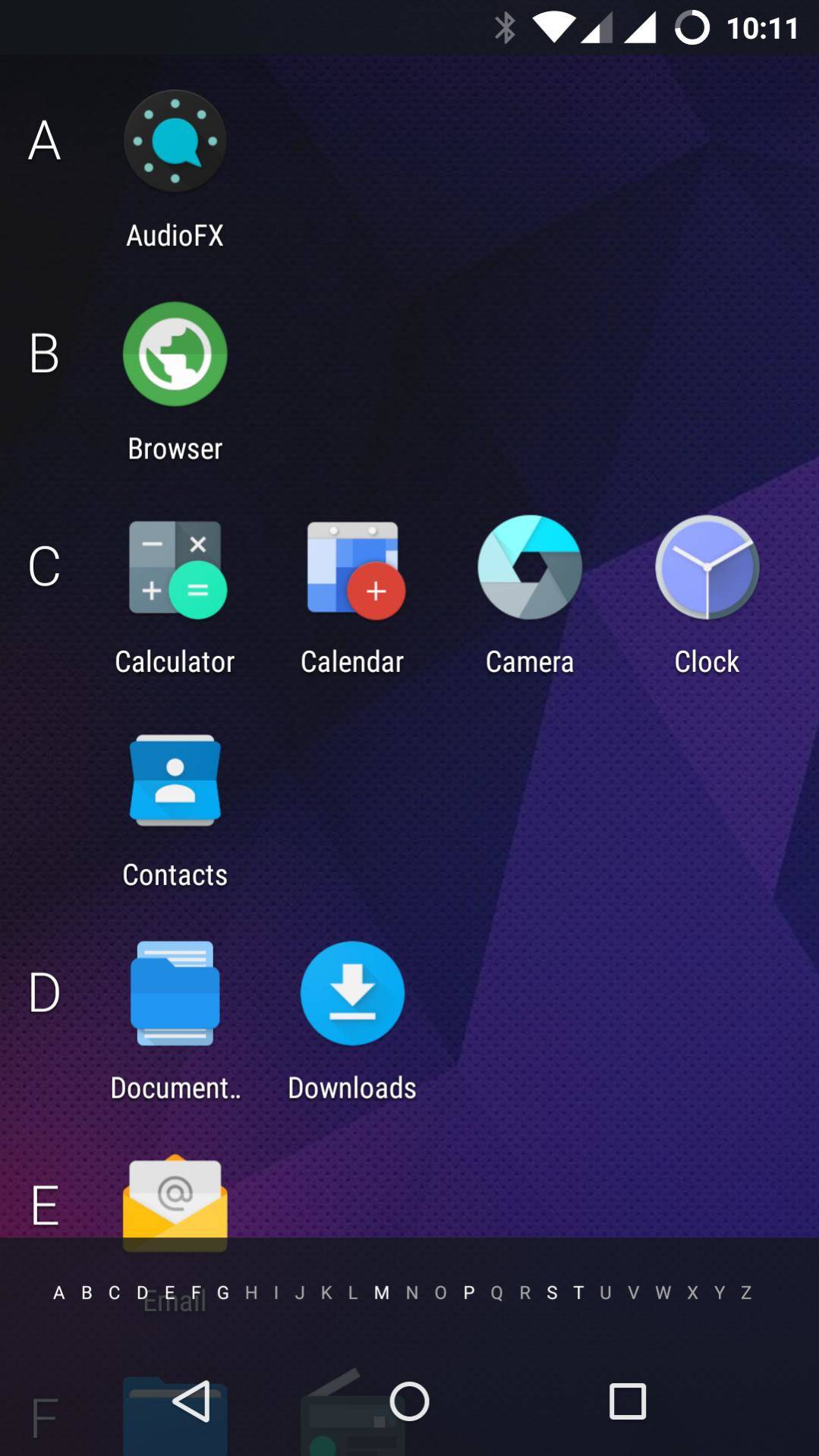Jump to letter P in index

click(469, 1293)
